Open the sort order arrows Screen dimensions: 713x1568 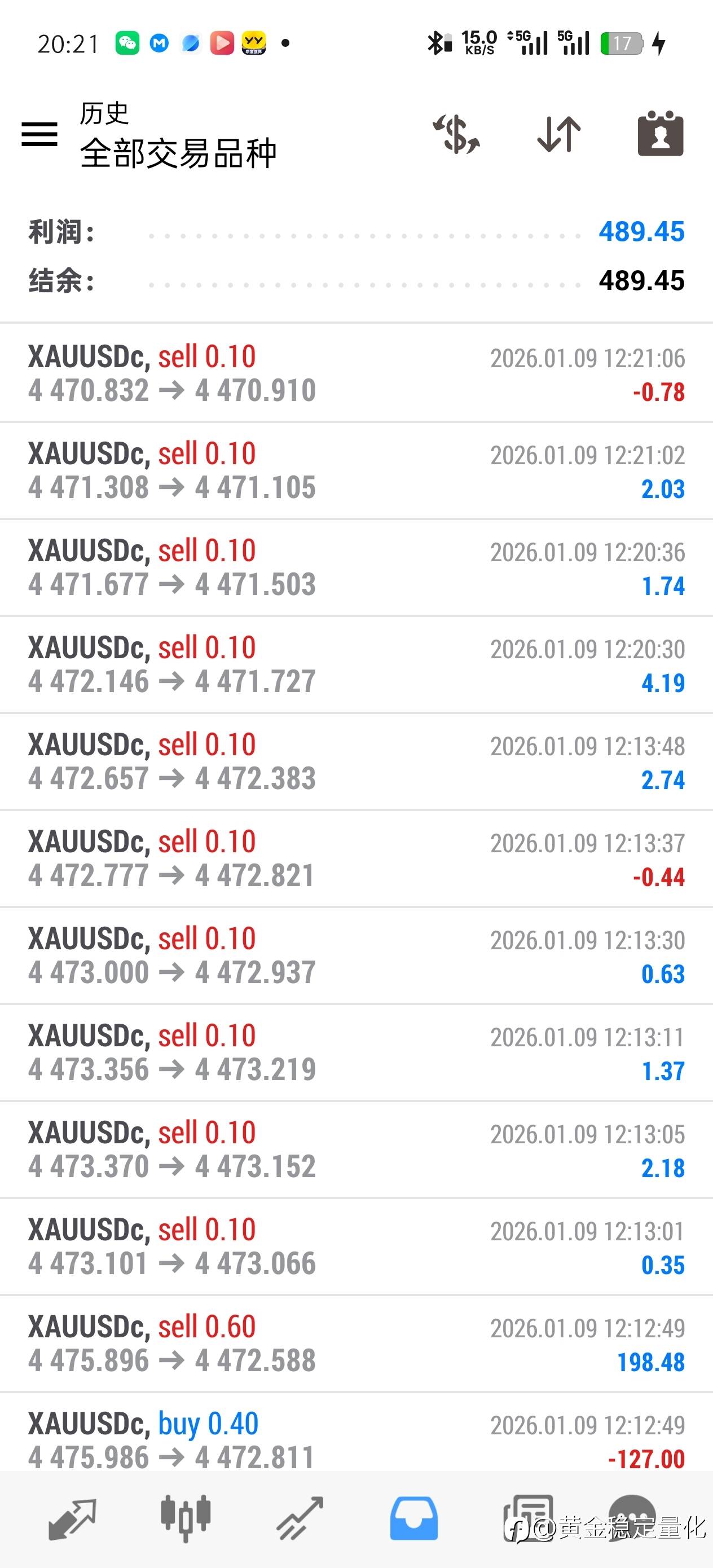pos(558,134)
